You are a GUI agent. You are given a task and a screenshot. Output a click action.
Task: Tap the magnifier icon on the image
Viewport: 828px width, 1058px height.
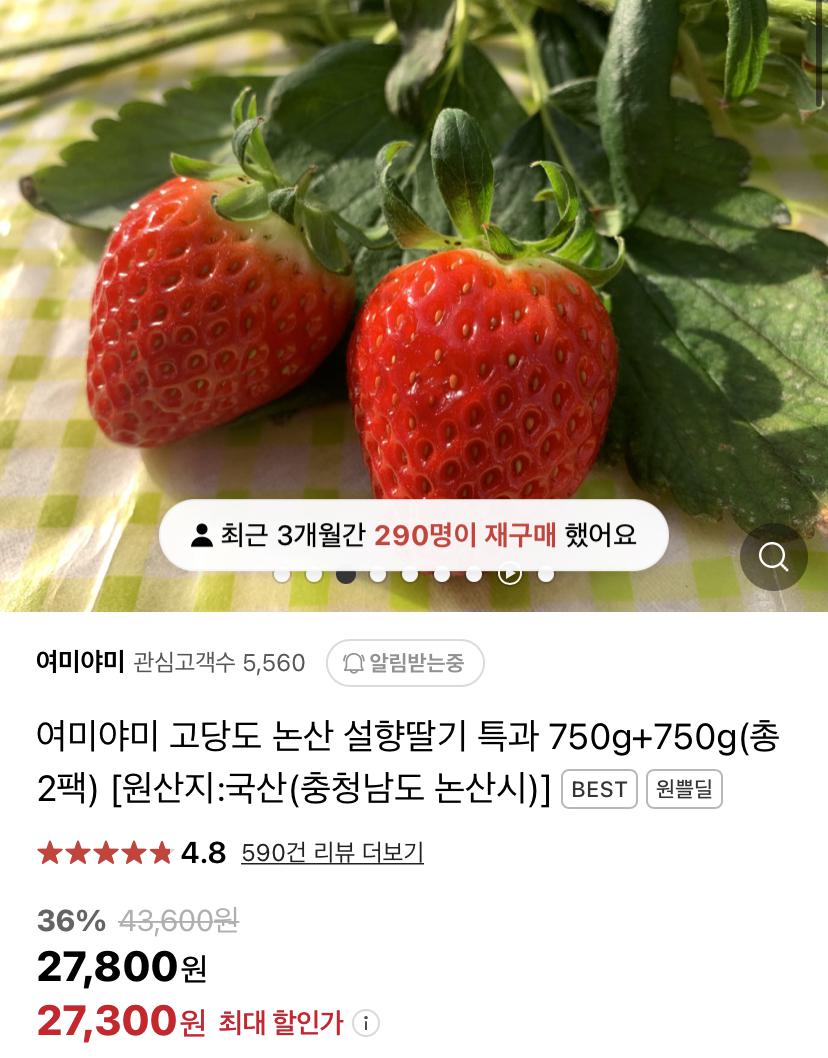coord(773,556)
